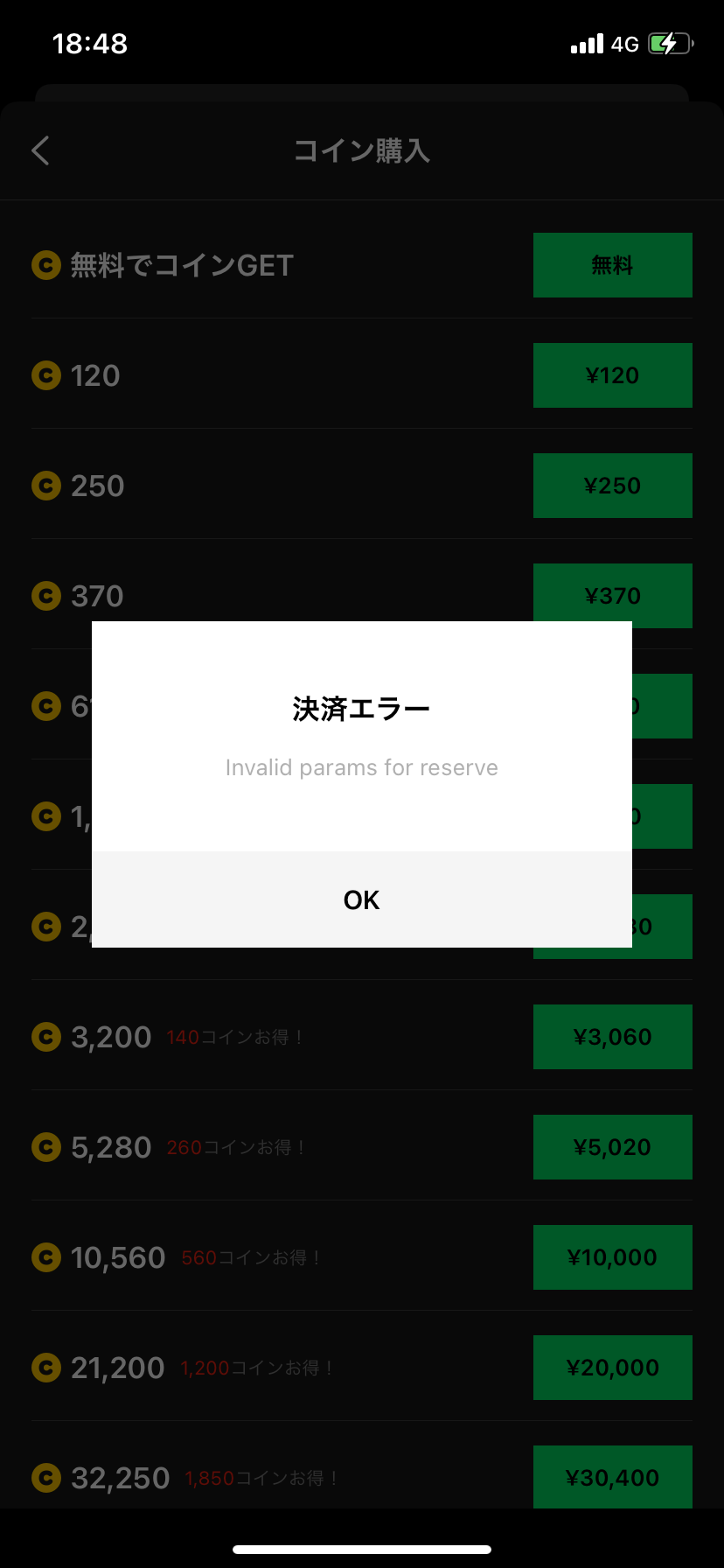Image resolution: width=724 pixels, height=1568 pixels.
Task: Purchase 32,250 coins for ¥30,400
Action: 612,1477
